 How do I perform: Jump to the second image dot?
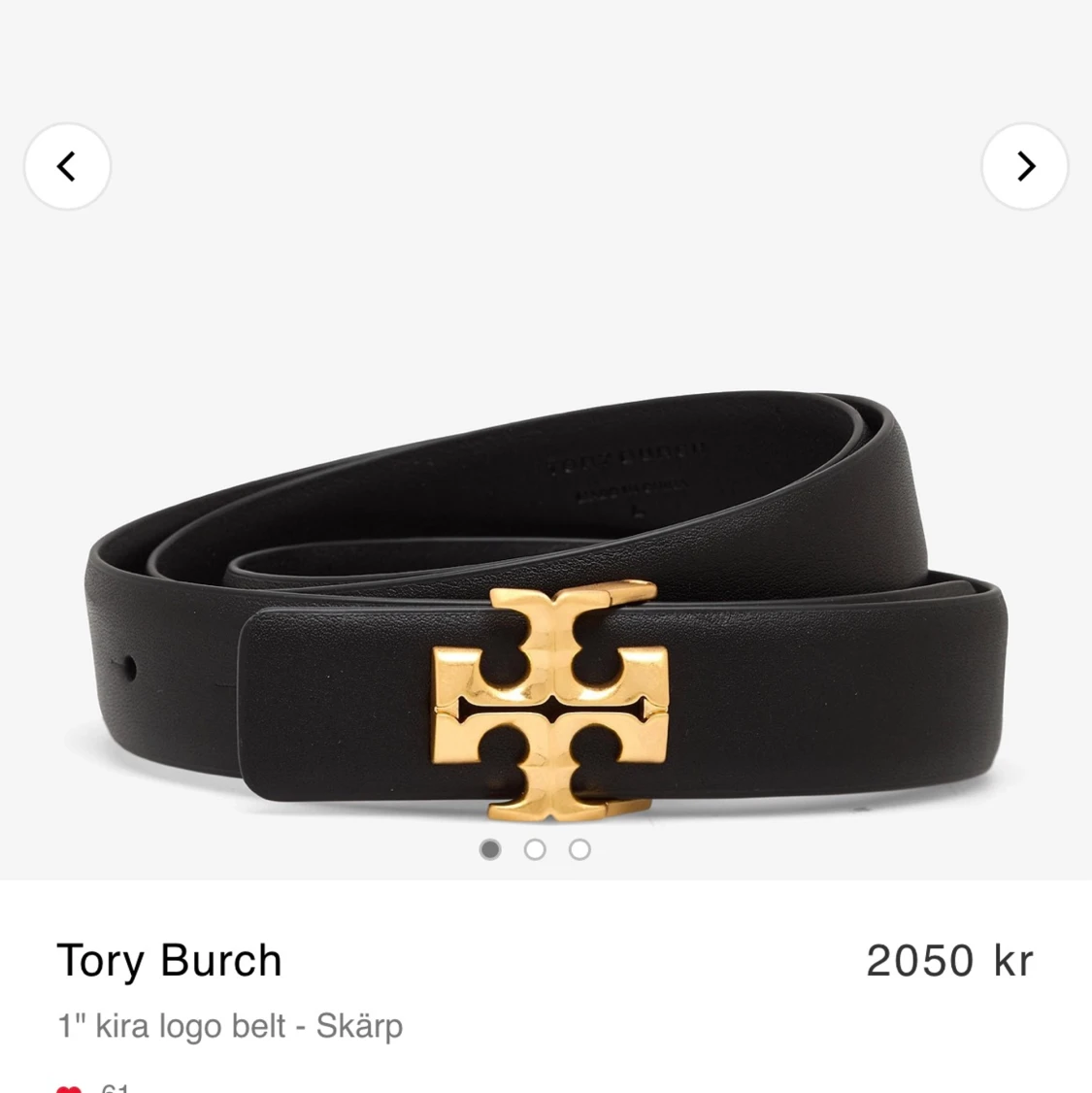535,850
